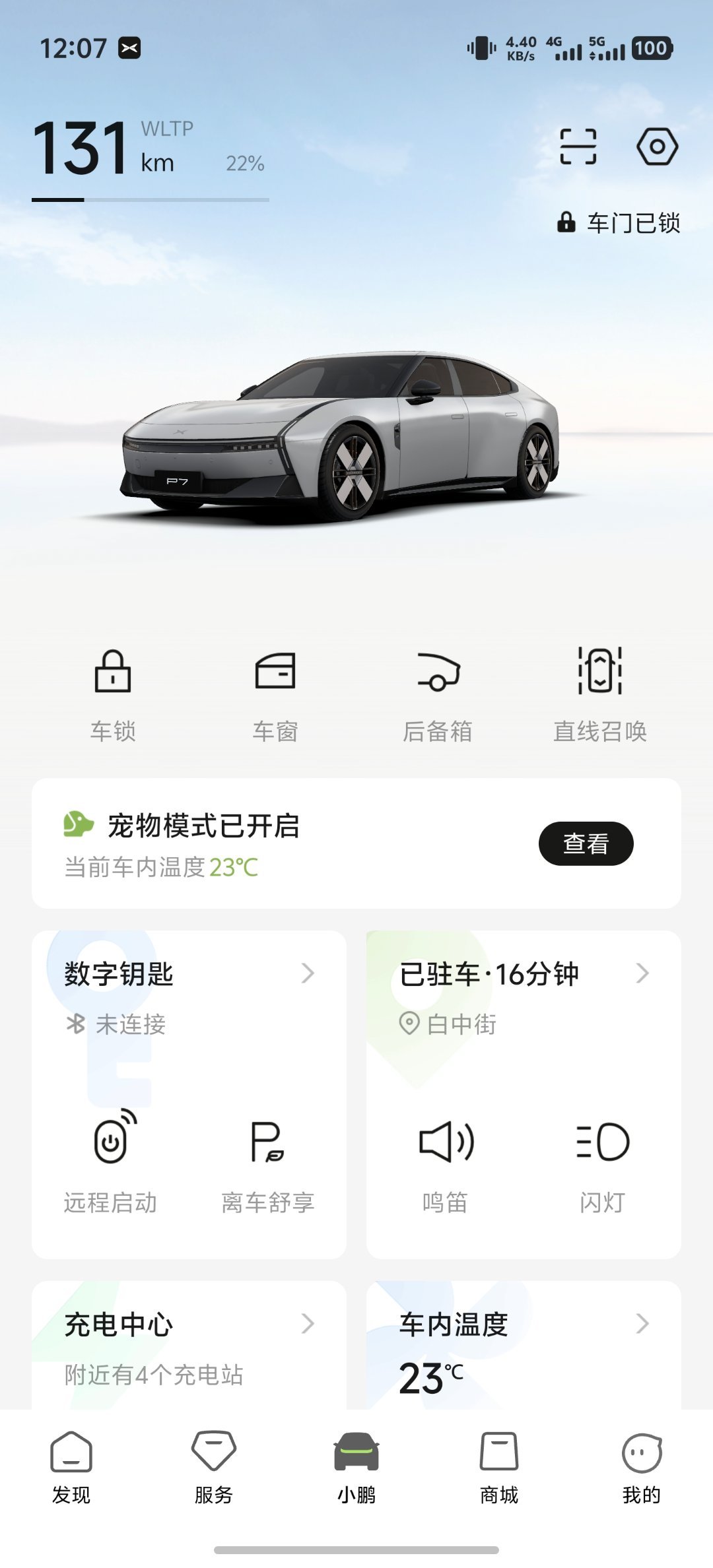Start 直线召唤 straight-line summon

[599, 693]
